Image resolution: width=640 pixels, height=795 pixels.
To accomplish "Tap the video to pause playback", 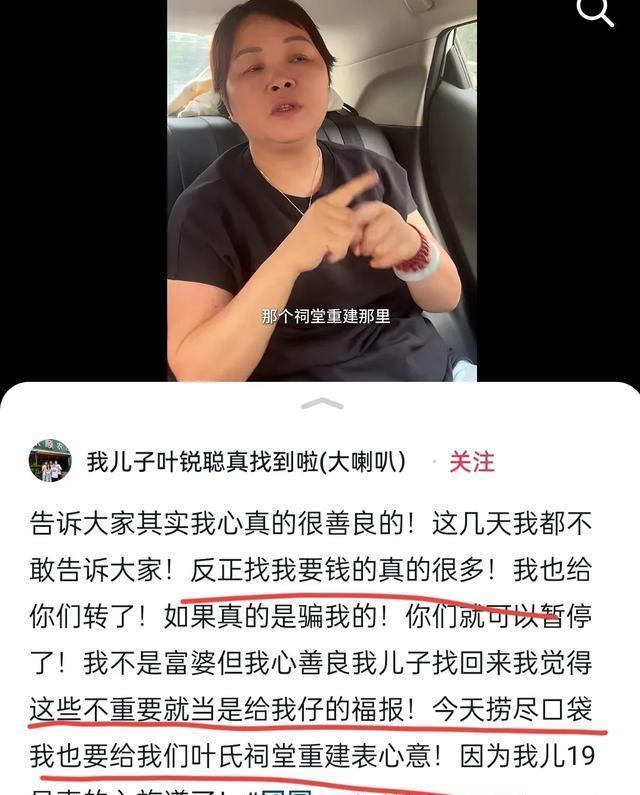I will tap(322, 190).
